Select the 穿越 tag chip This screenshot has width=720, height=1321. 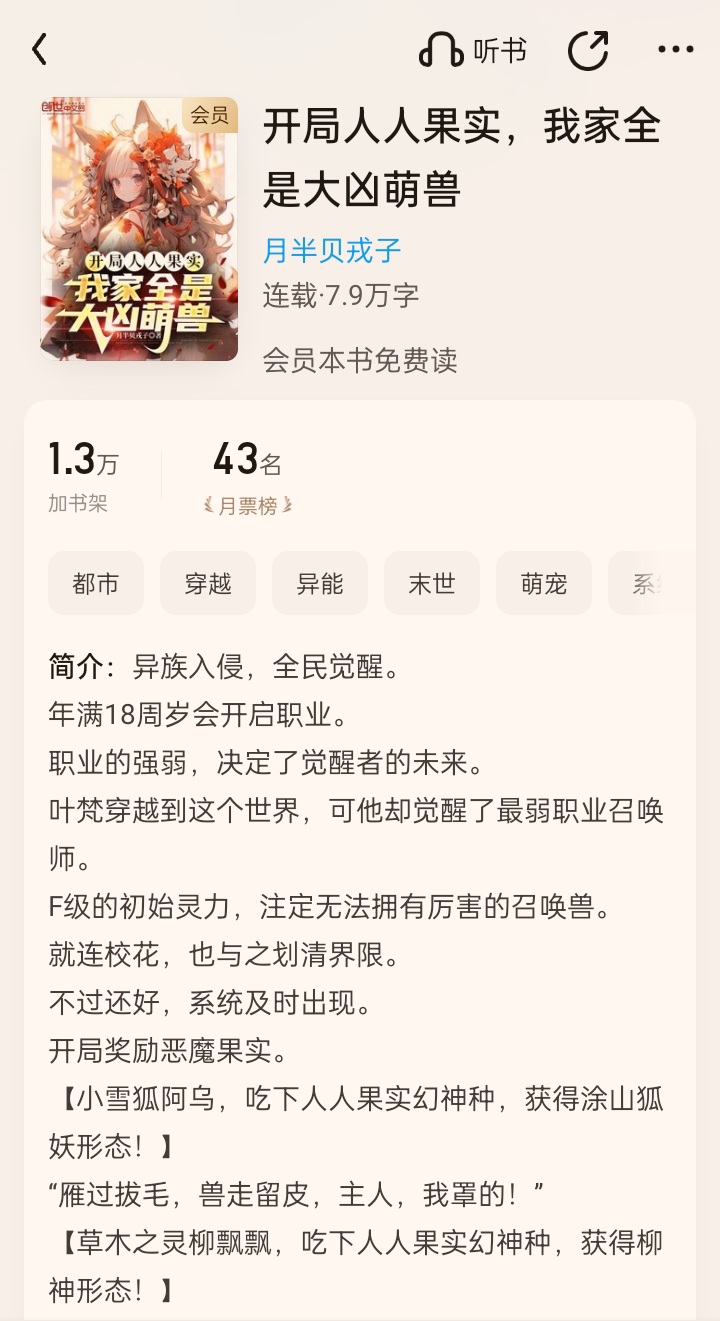[x=208, y=583]
